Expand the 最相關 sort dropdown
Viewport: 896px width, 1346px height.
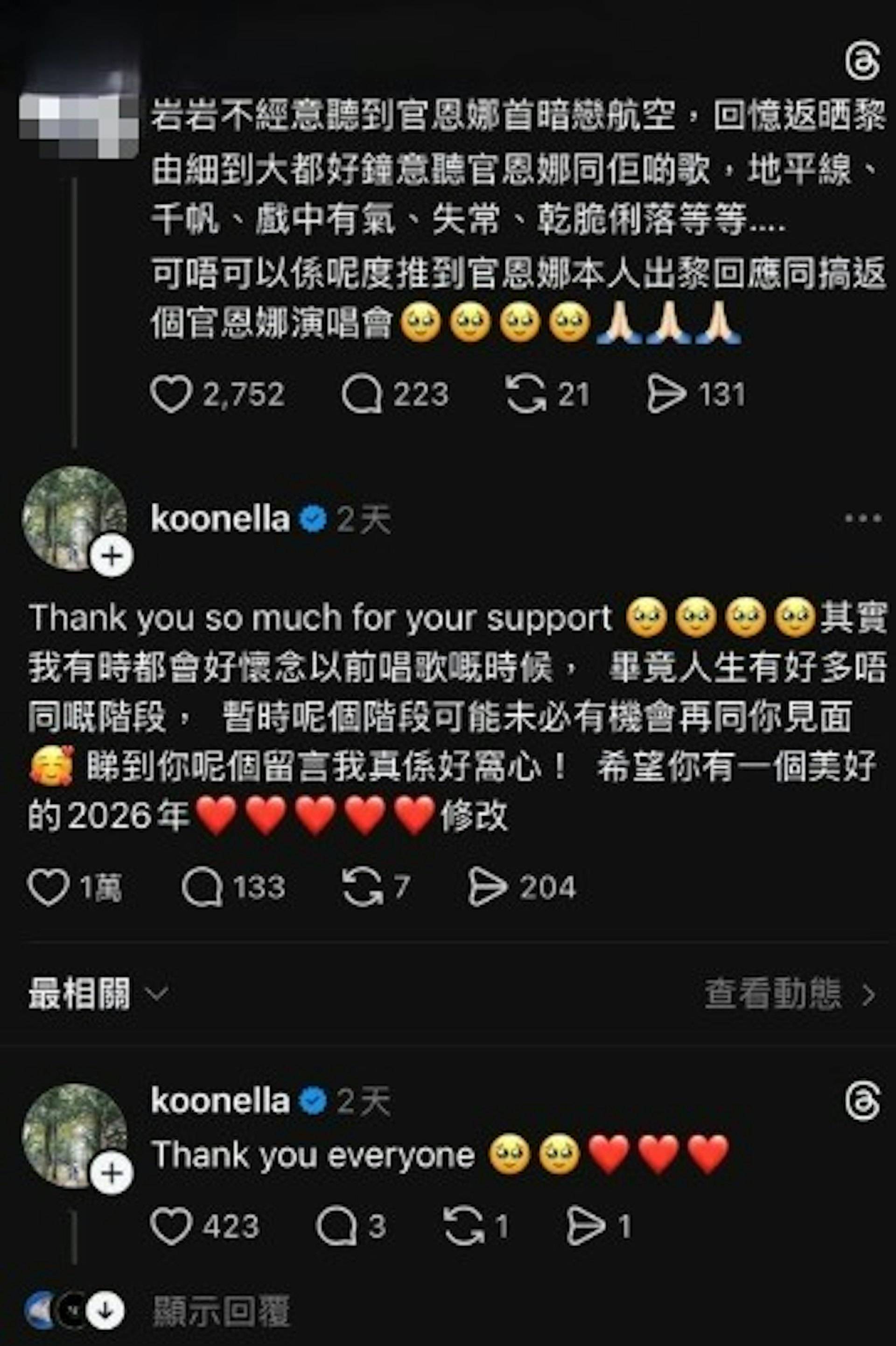(x=97, y=994)
